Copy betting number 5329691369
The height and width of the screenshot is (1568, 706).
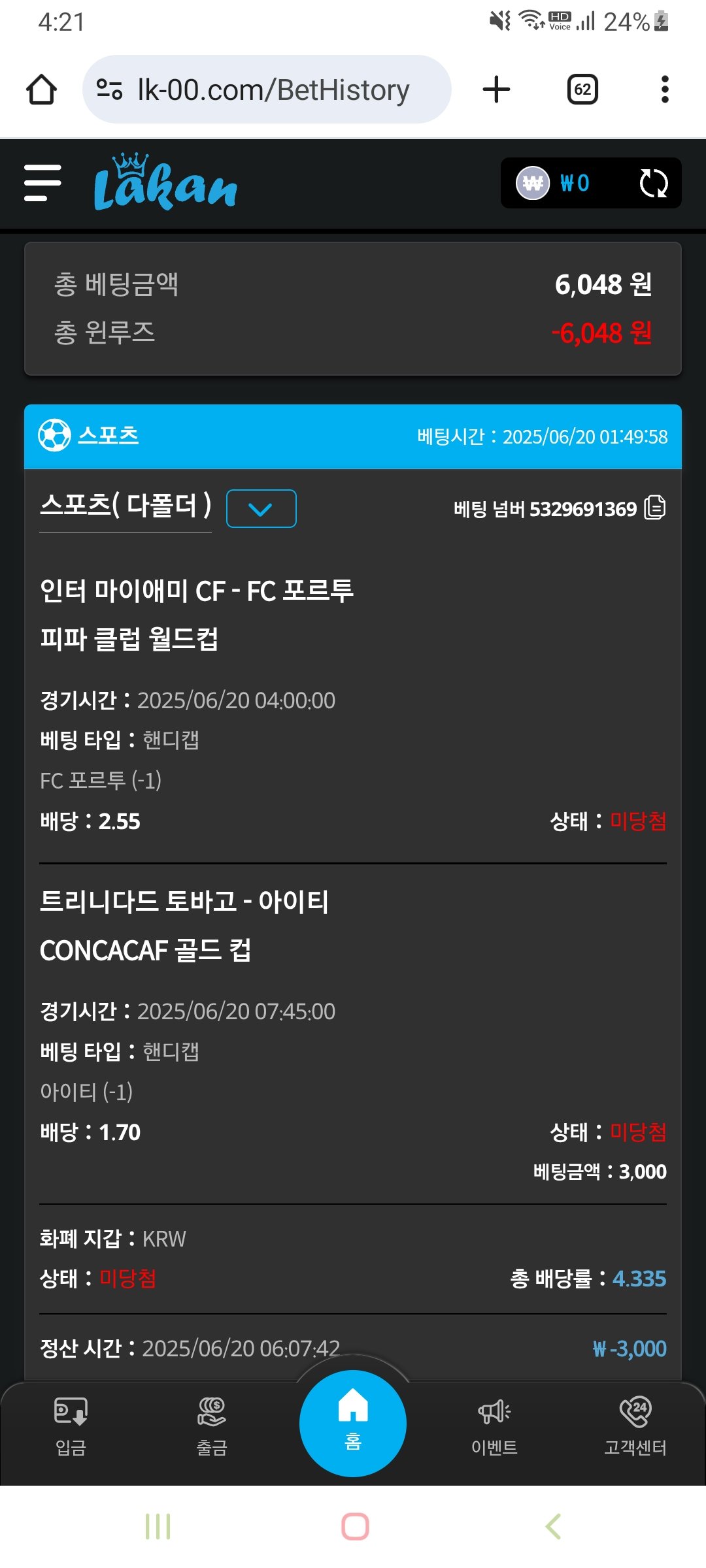[654, 508]
